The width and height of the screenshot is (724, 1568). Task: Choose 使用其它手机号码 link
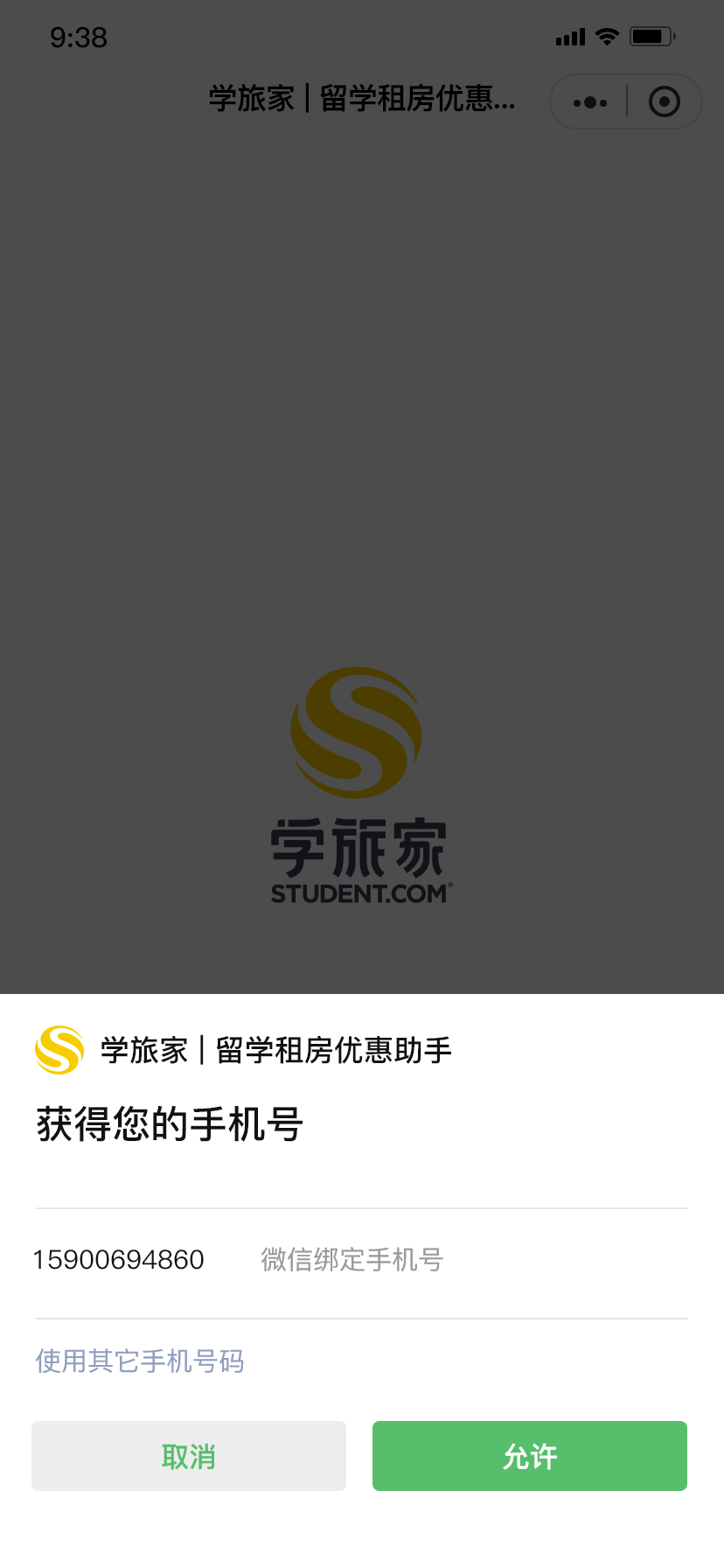pos(140,1361)
